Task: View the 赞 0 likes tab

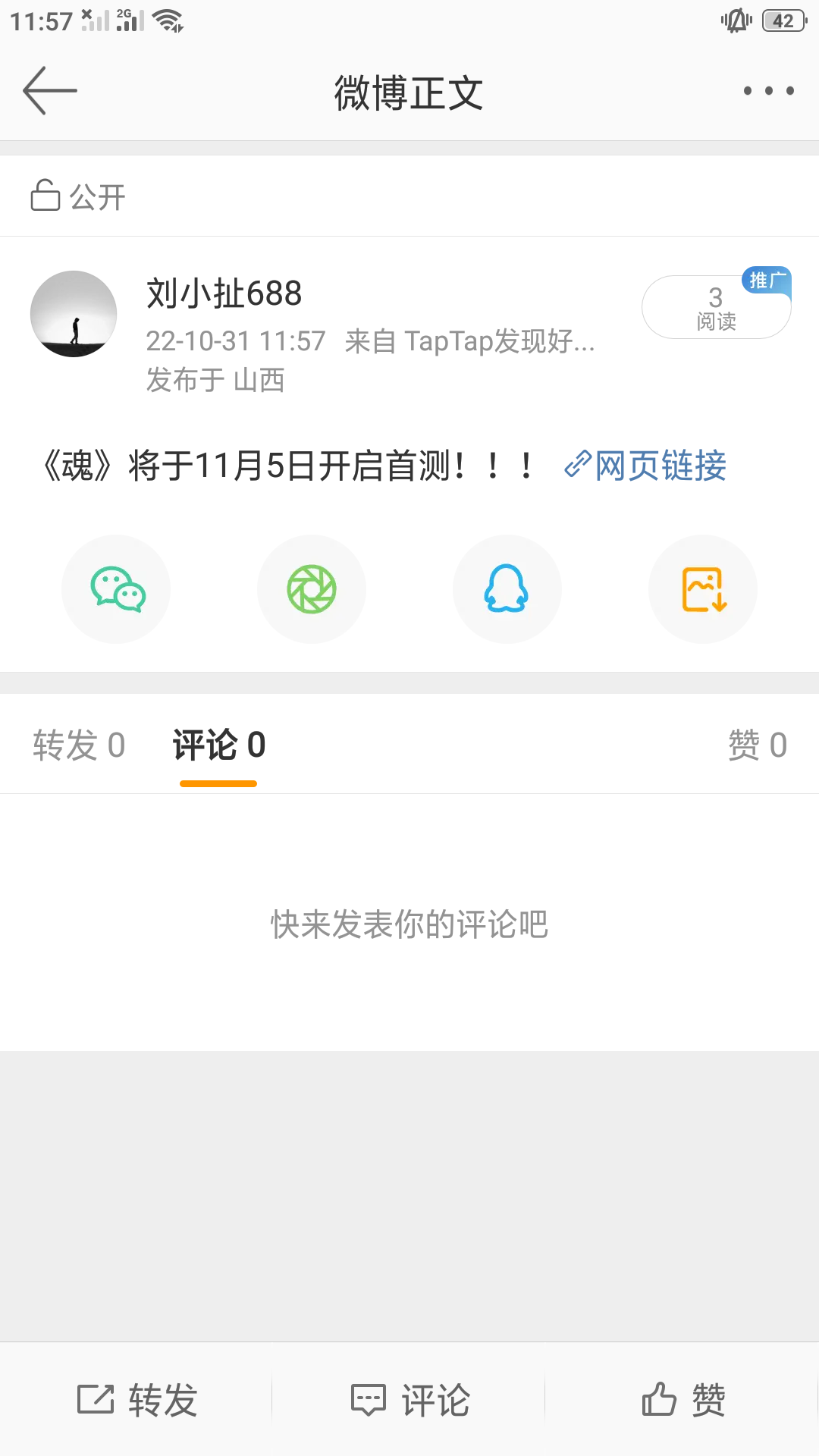Action: click(757, 745)
